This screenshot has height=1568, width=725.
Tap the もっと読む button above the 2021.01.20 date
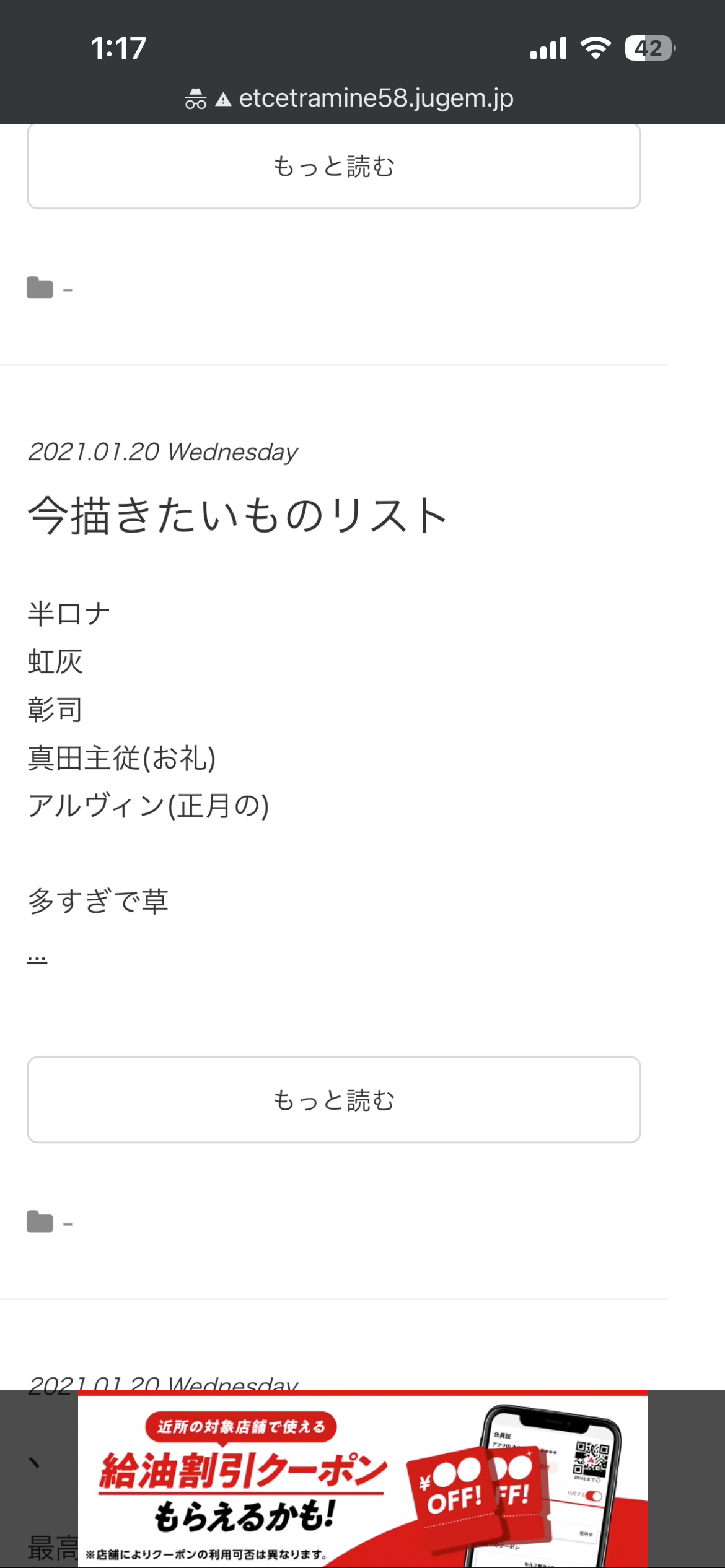[333, 167]
